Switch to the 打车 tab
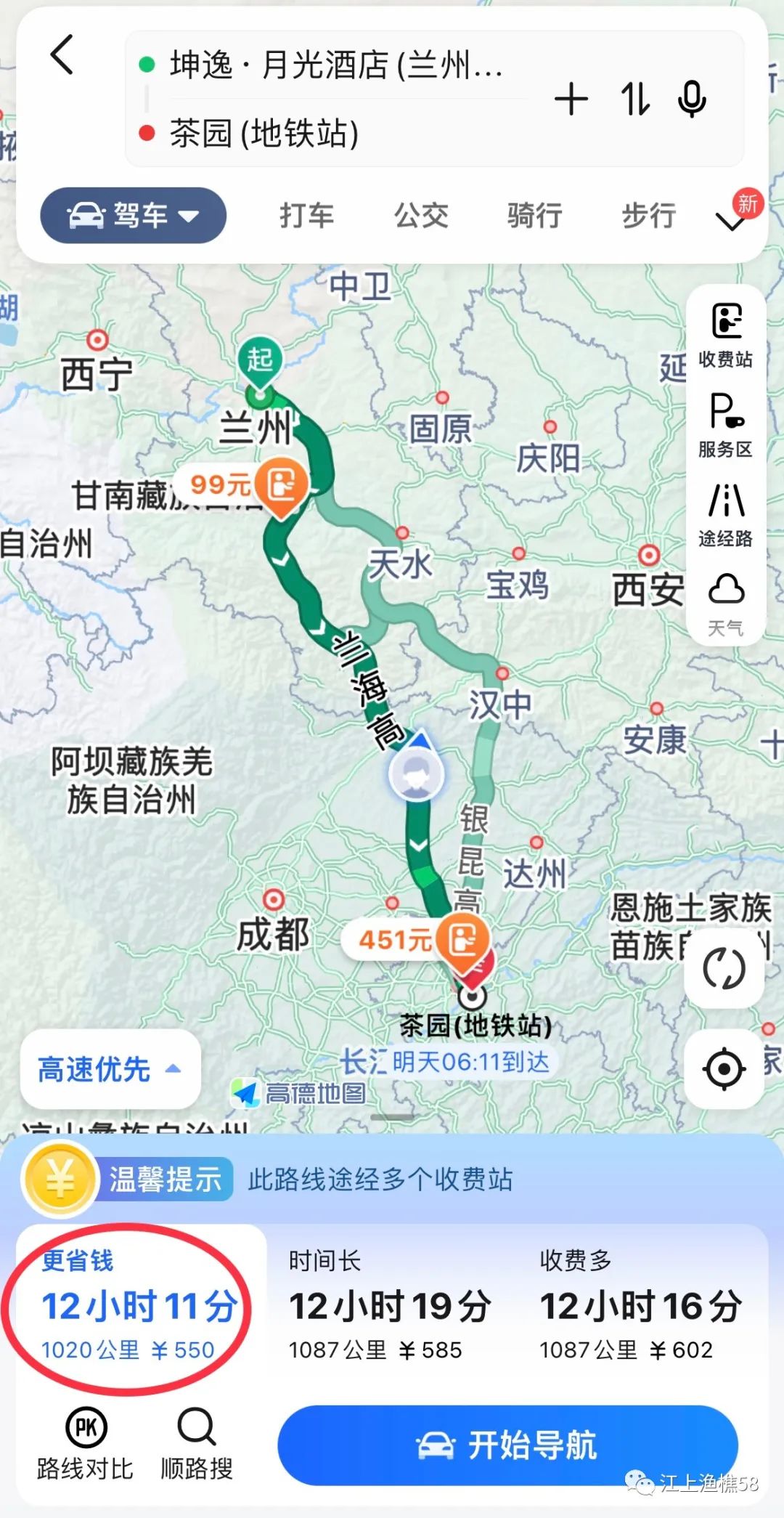 coord(307,216)
